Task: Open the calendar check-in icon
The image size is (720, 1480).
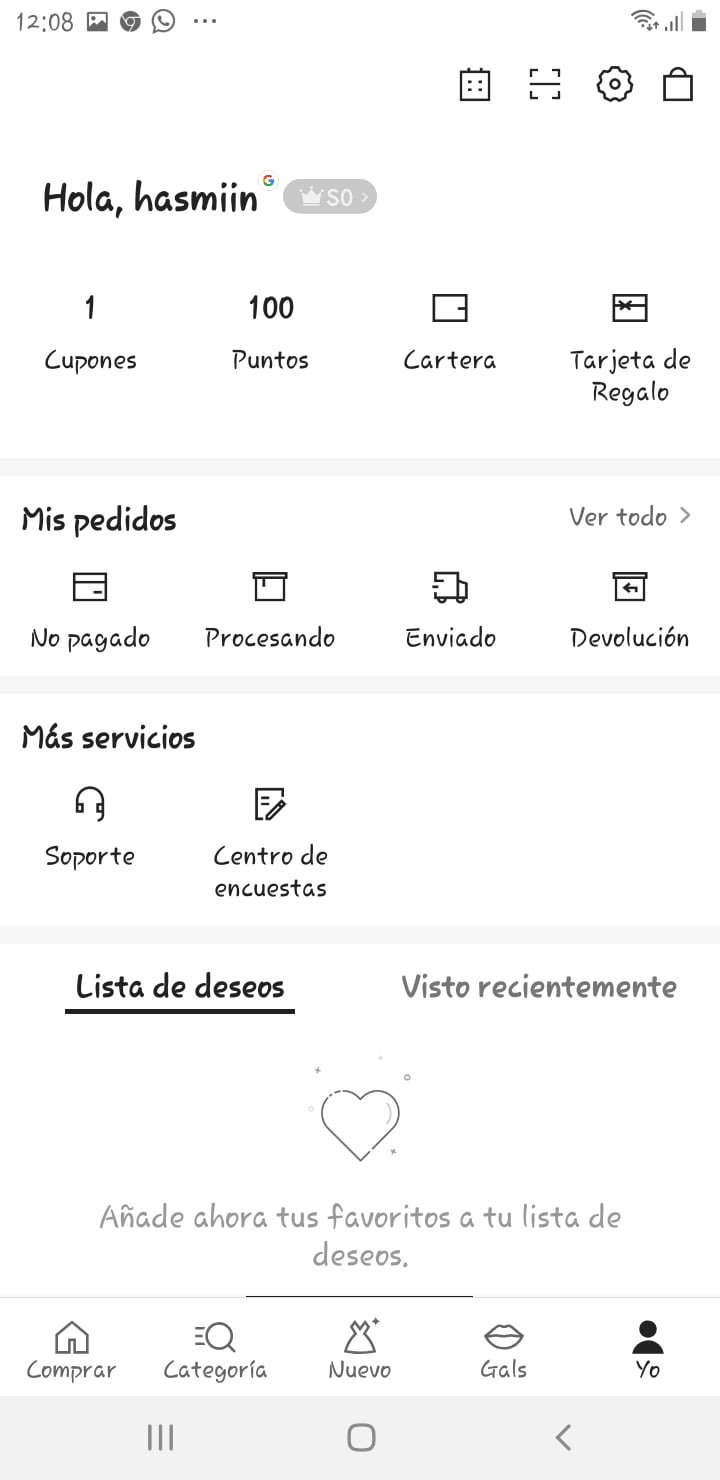Action: [x=475, y=85]
